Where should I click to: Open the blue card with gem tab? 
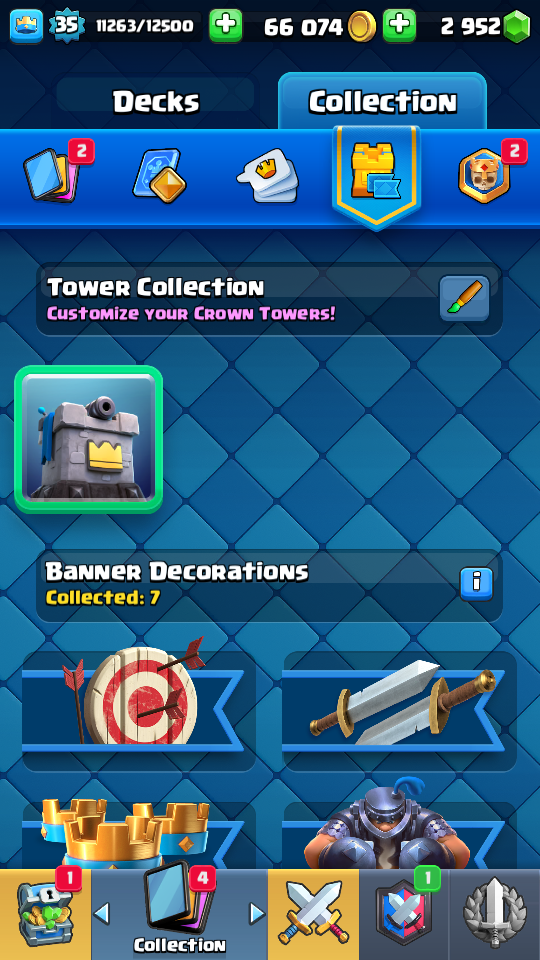point(159,176)
